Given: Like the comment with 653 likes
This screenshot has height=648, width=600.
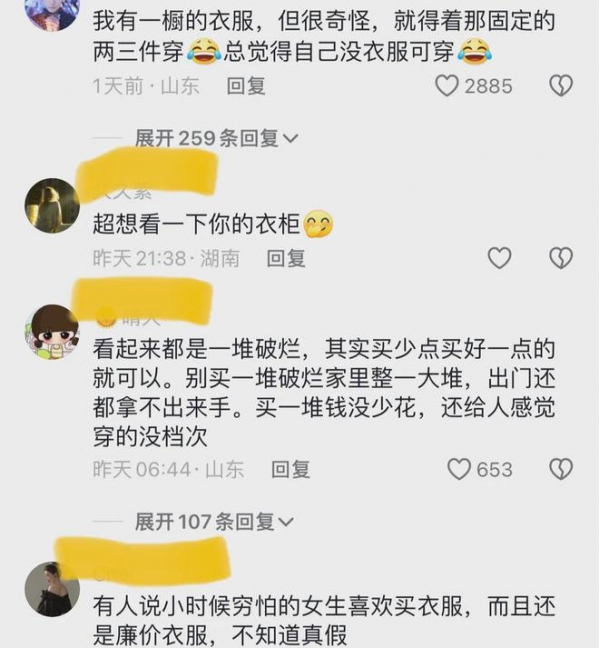Looking at the screenshot, I should pos(459,468).
